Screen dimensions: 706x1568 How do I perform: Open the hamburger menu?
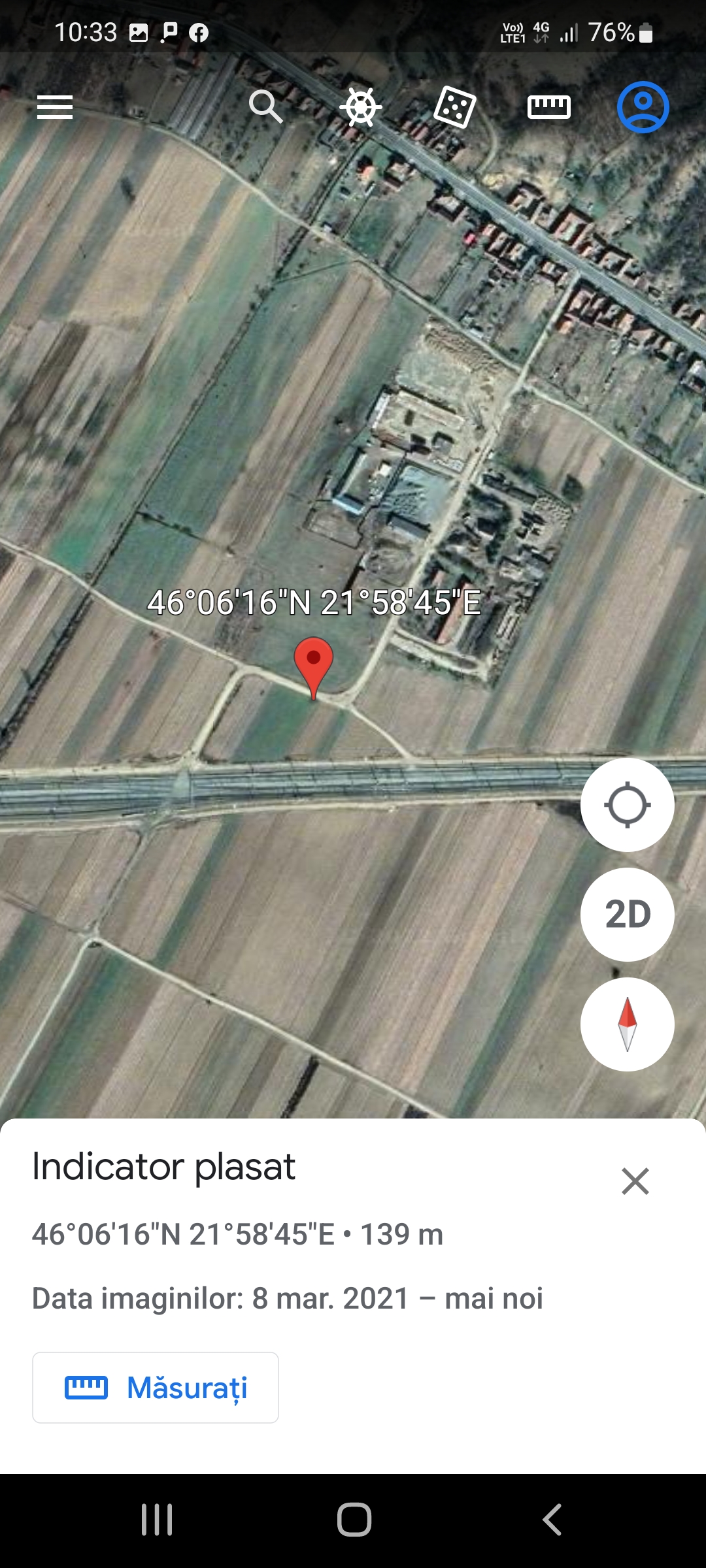click(x=55, y=107)
